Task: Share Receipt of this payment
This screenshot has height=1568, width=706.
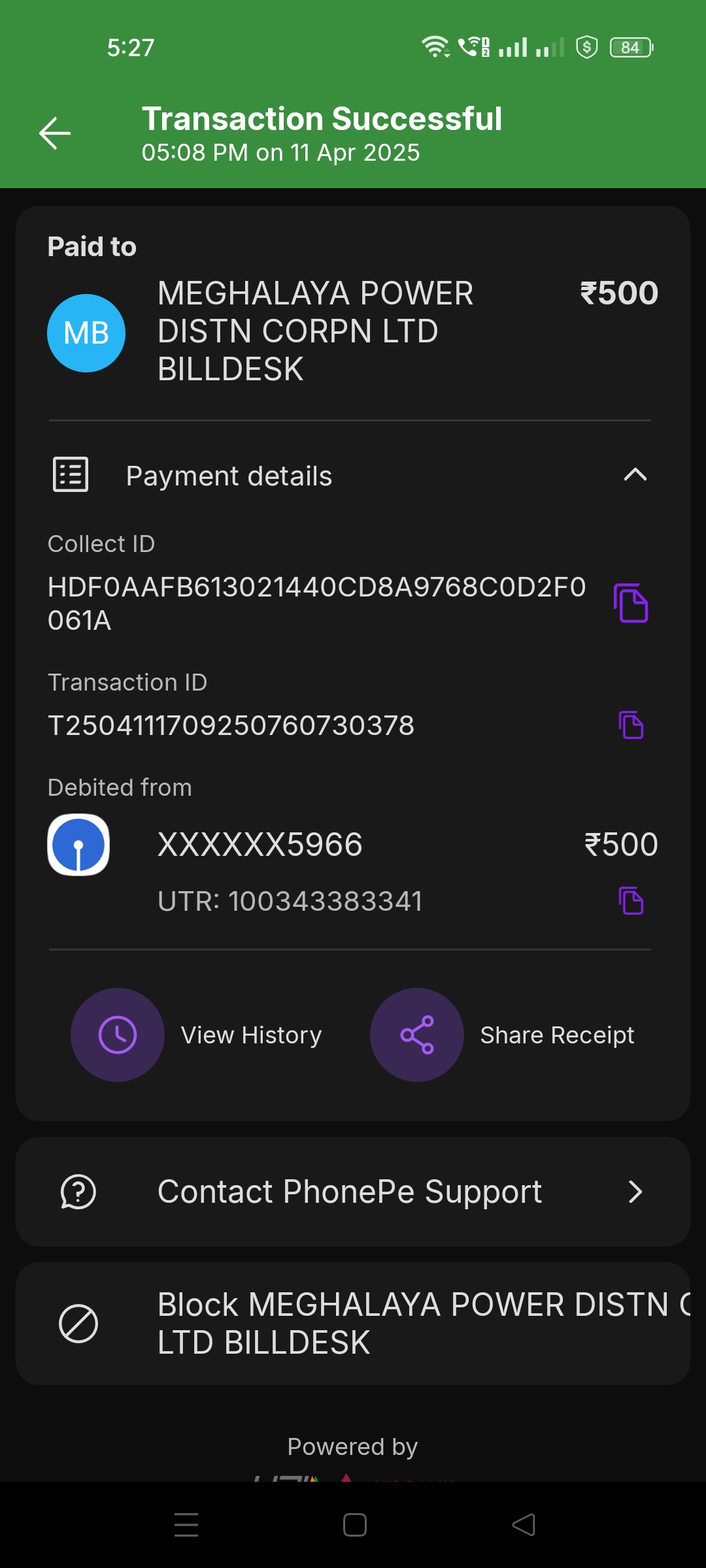Action: click(502, 1035)
